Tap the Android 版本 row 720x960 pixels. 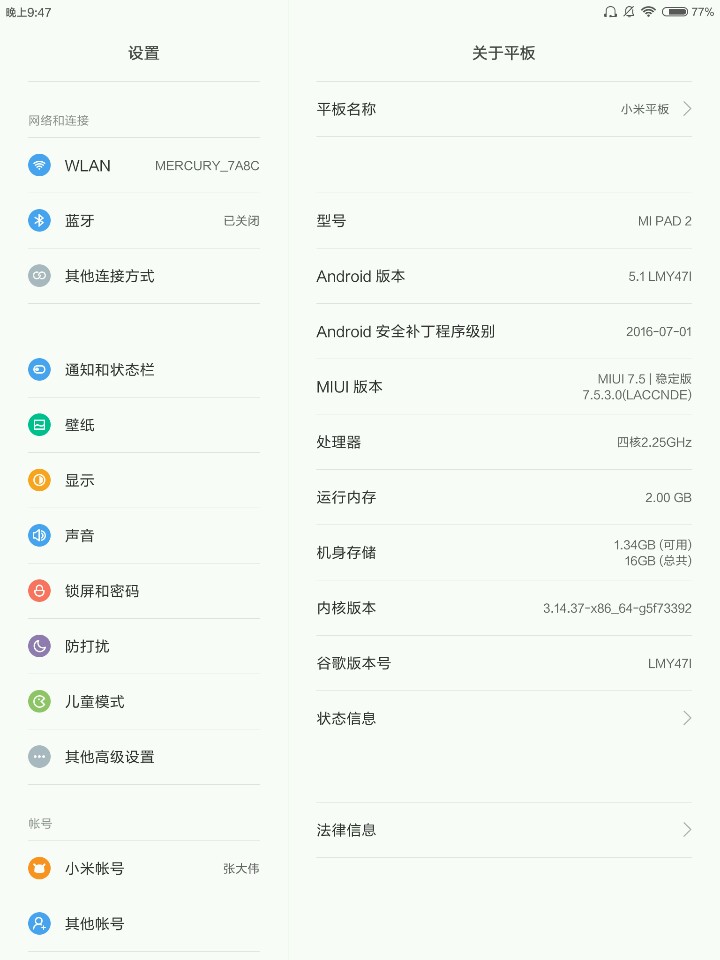[x=504, y=276]
